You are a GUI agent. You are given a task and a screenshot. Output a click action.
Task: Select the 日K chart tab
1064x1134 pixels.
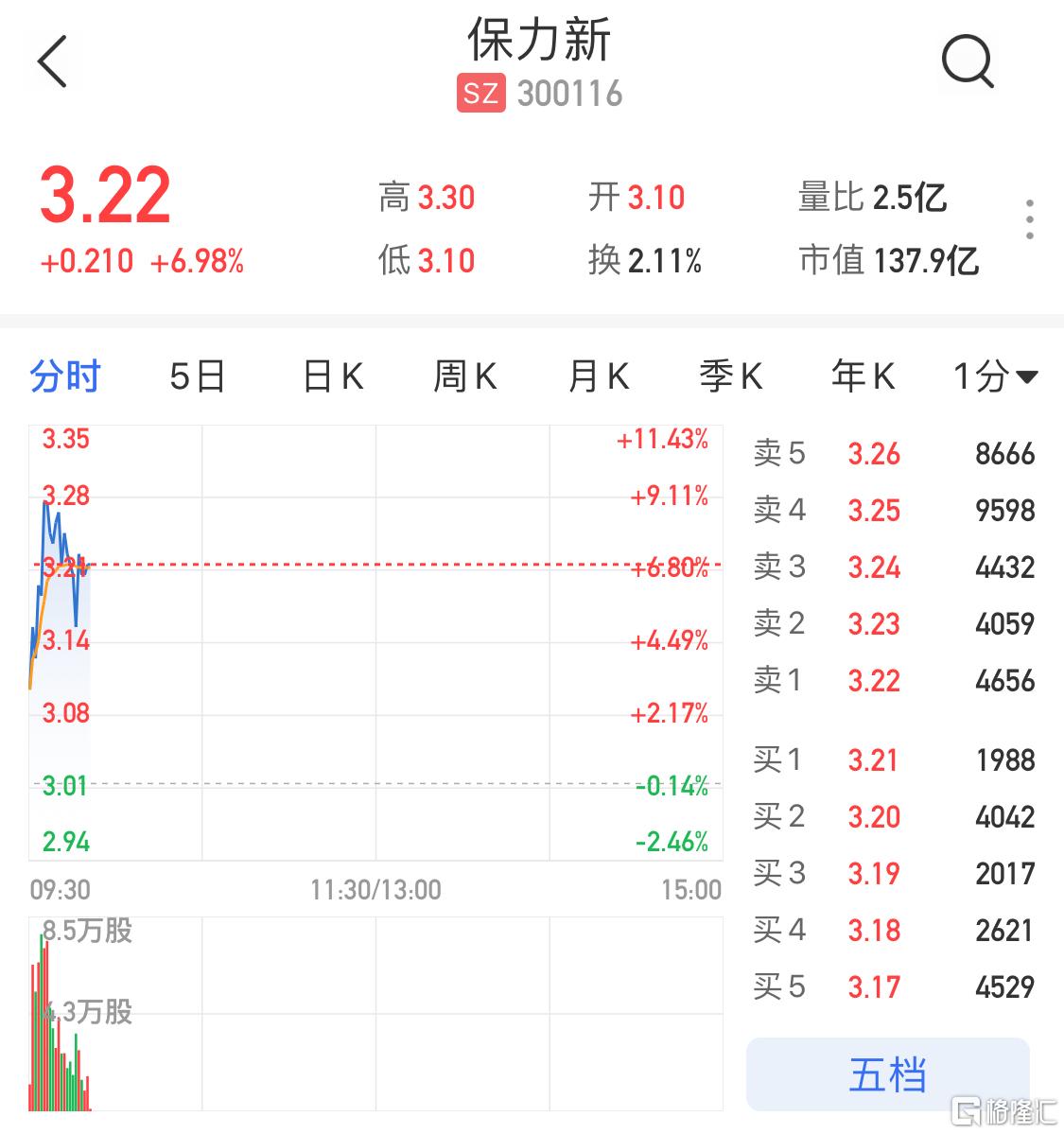click(x=333, y=376)
